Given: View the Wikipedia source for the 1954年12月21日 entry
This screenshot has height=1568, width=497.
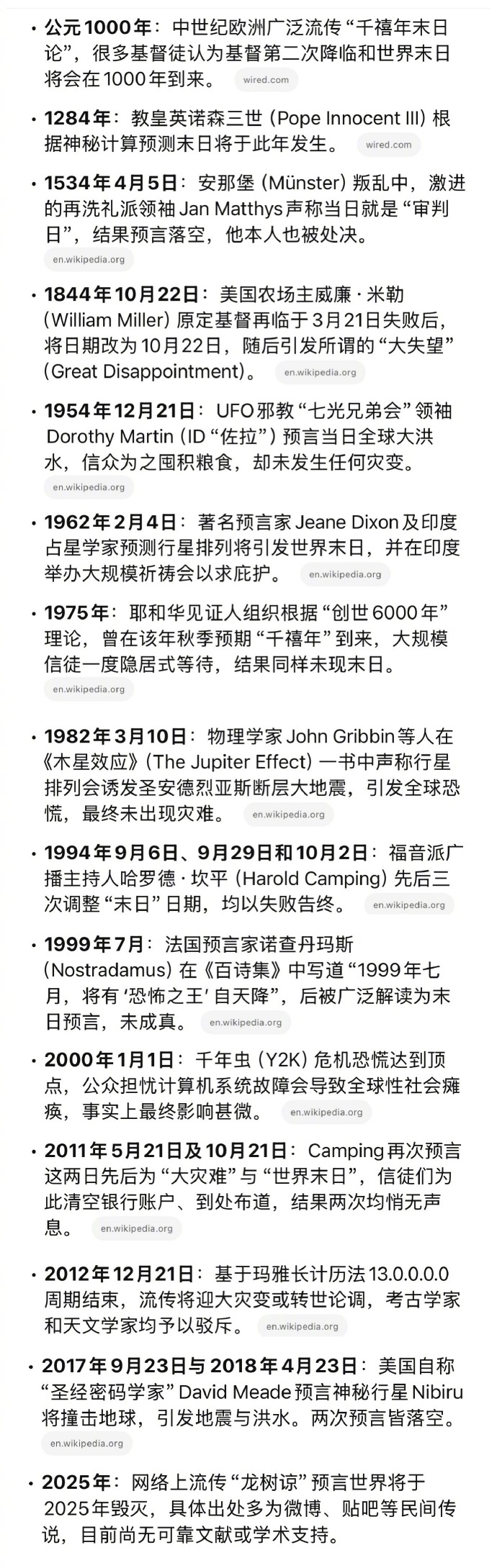Looking at the screenshot, I should point(89,487).
